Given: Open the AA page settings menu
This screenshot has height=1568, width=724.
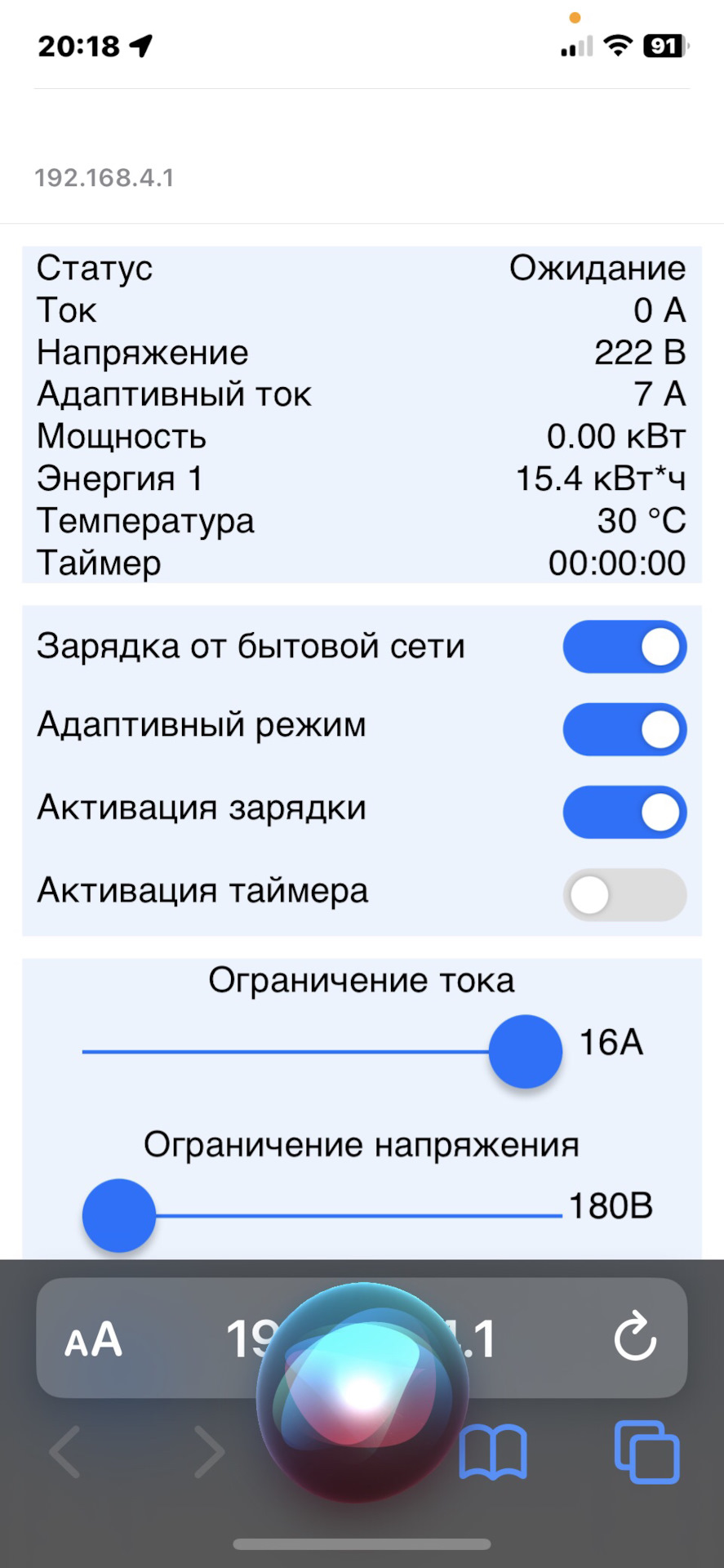Looking at the screenshot, I should pyautogui.click(x=93, y=1340).
